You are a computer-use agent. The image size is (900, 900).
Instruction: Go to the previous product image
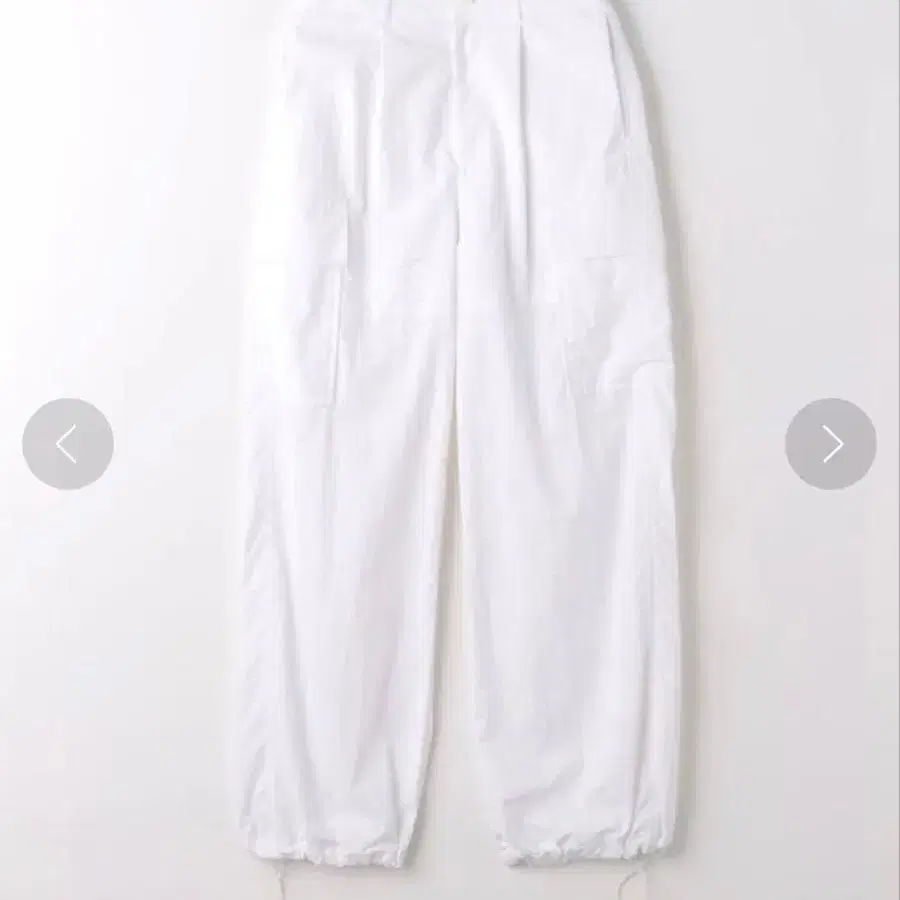point(68,444)
